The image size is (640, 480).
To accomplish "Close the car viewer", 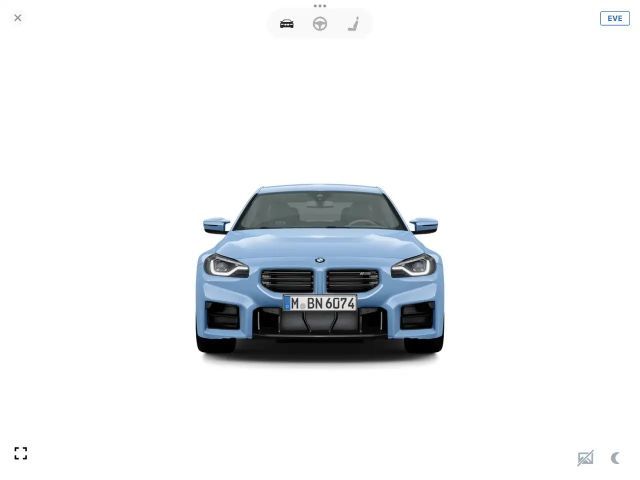I will pyautogui.click(x=18, y=18).
